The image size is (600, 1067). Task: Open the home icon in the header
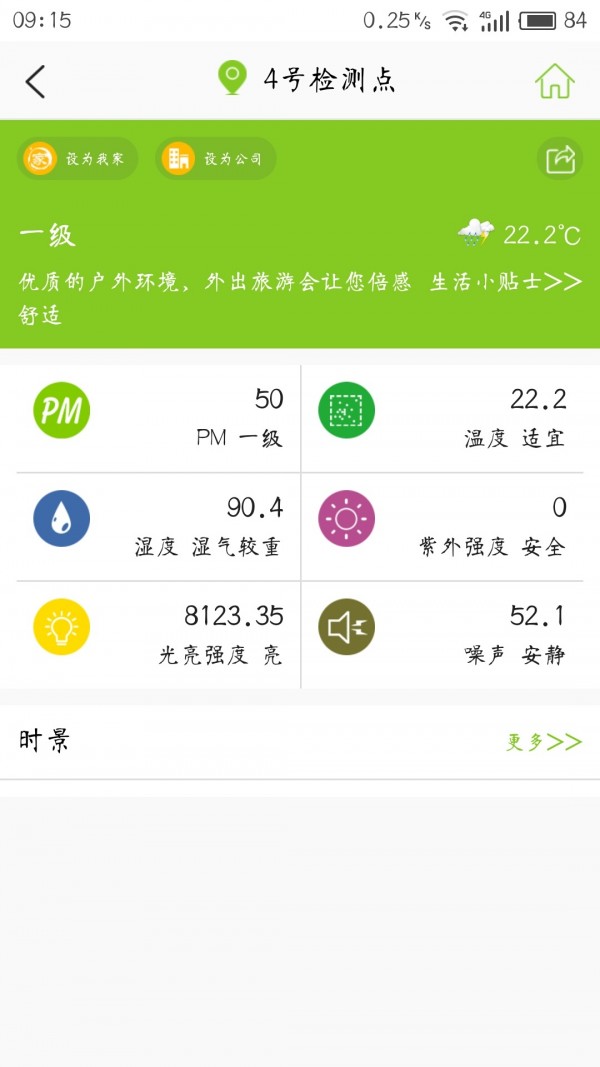554,81
